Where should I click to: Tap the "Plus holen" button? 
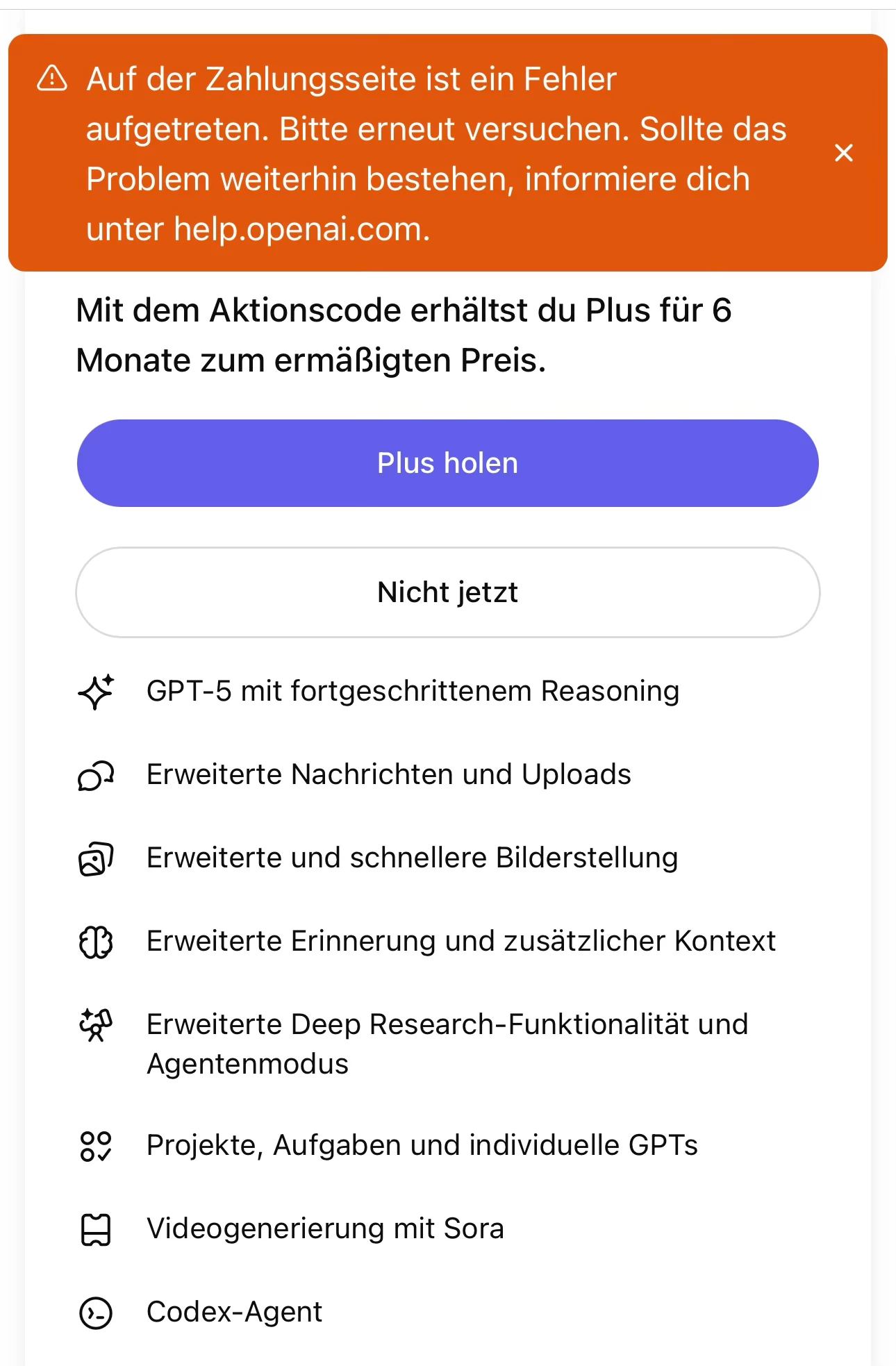[447, 463]
